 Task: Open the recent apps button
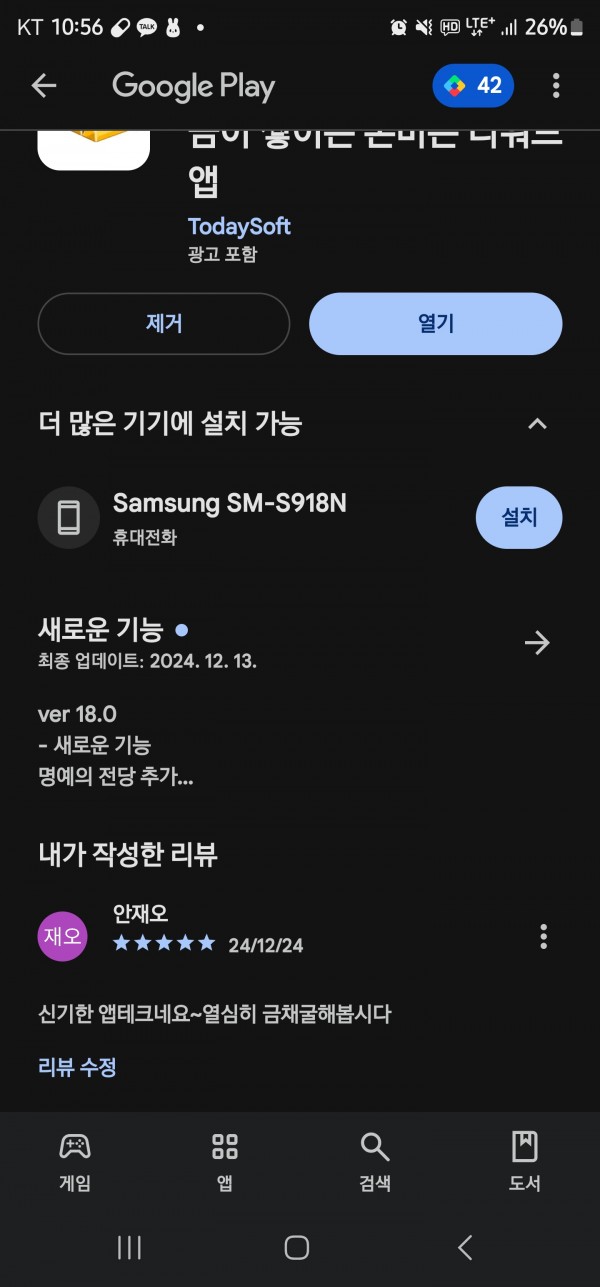[x=129, y=1247]
